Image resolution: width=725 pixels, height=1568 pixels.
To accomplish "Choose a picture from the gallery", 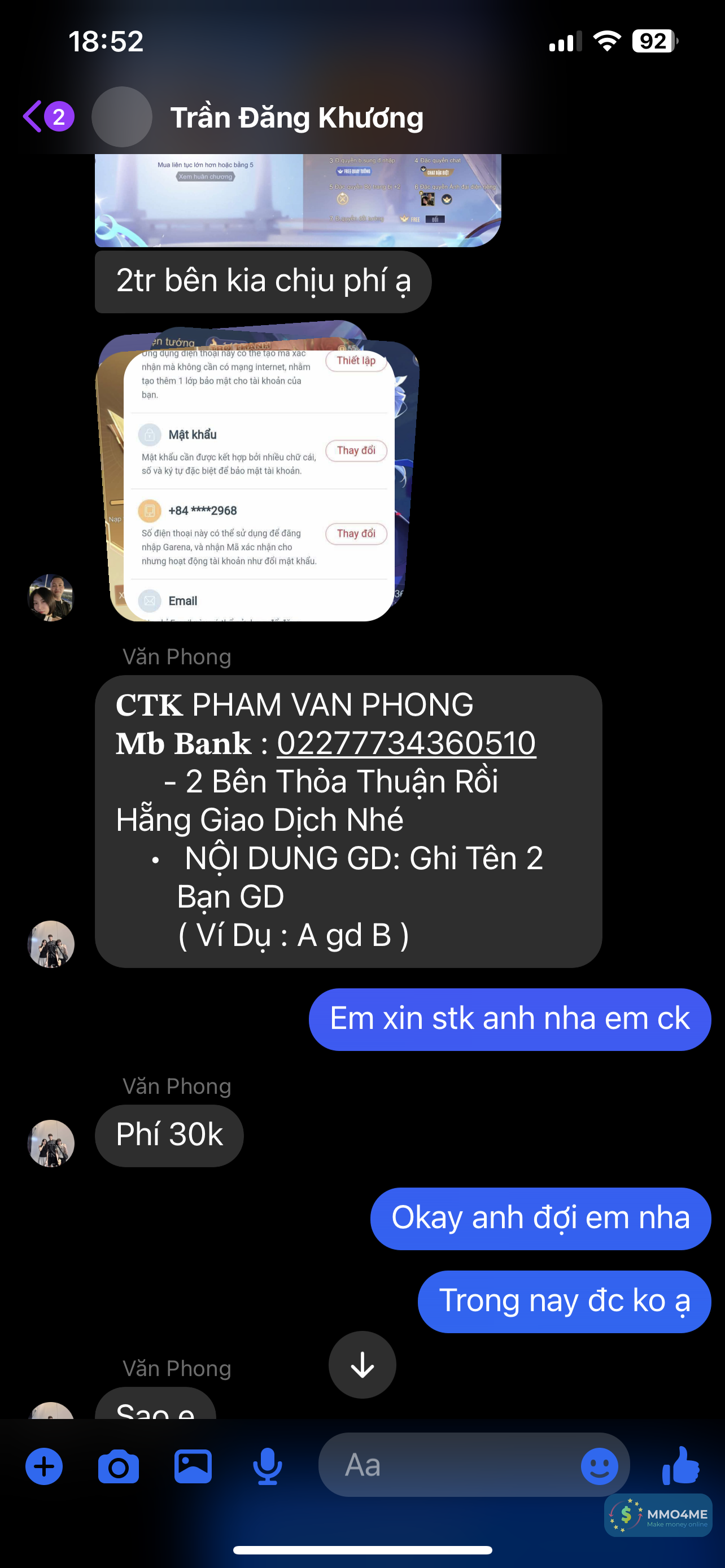I will pyautogui.click(x=193, y=1466).
